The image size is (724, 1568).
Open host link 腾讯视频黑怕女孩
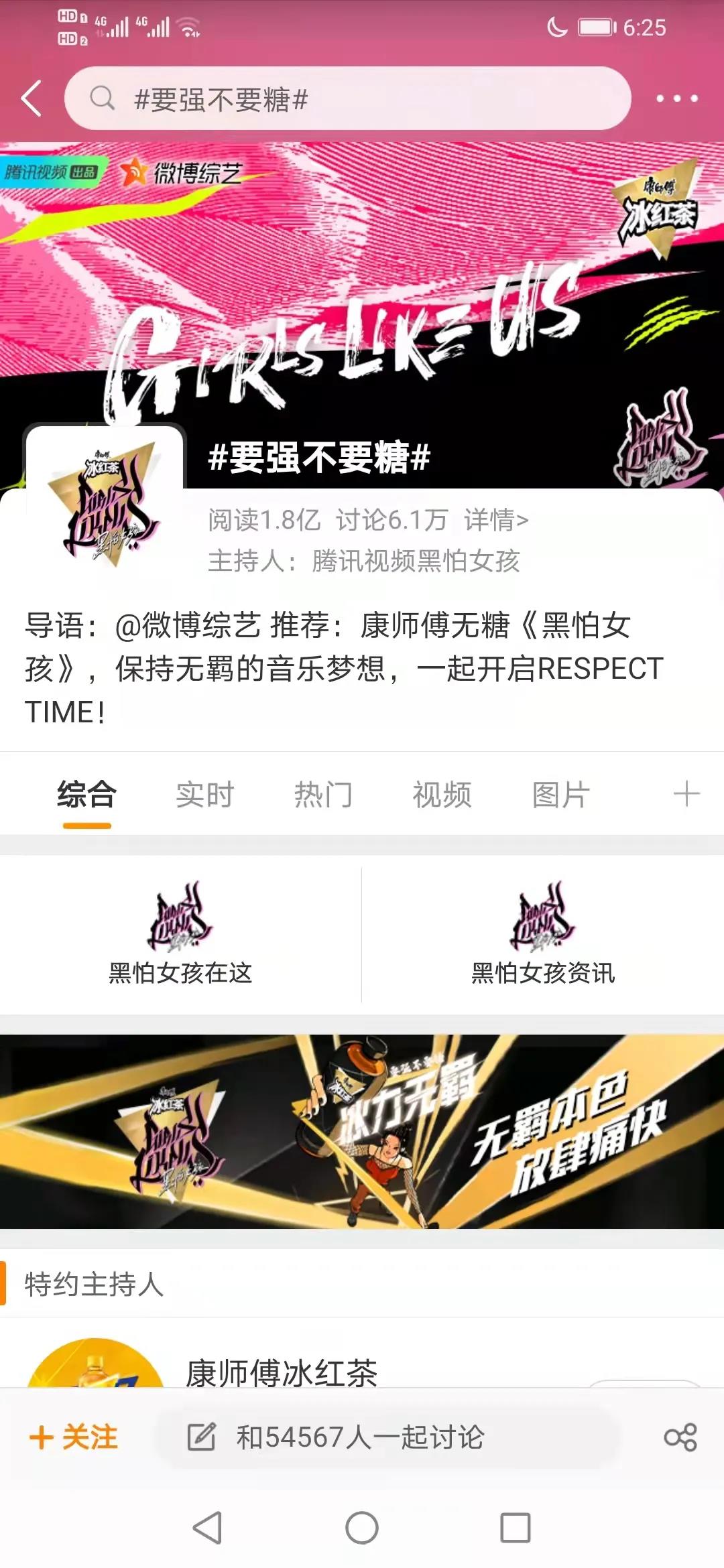tap(416, 561)
